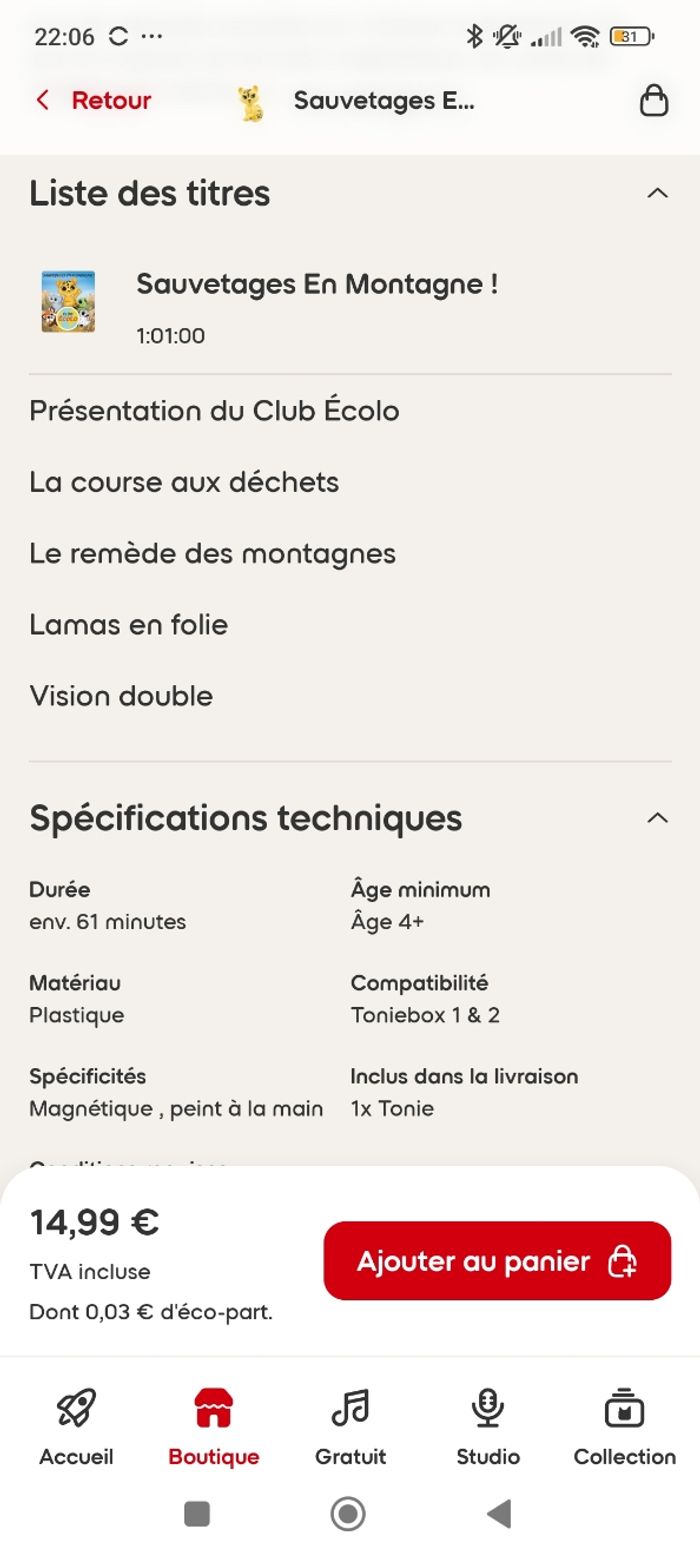Collapse the Spécifications techniques section
This screenshot has height=1556, width=700.
657,818
